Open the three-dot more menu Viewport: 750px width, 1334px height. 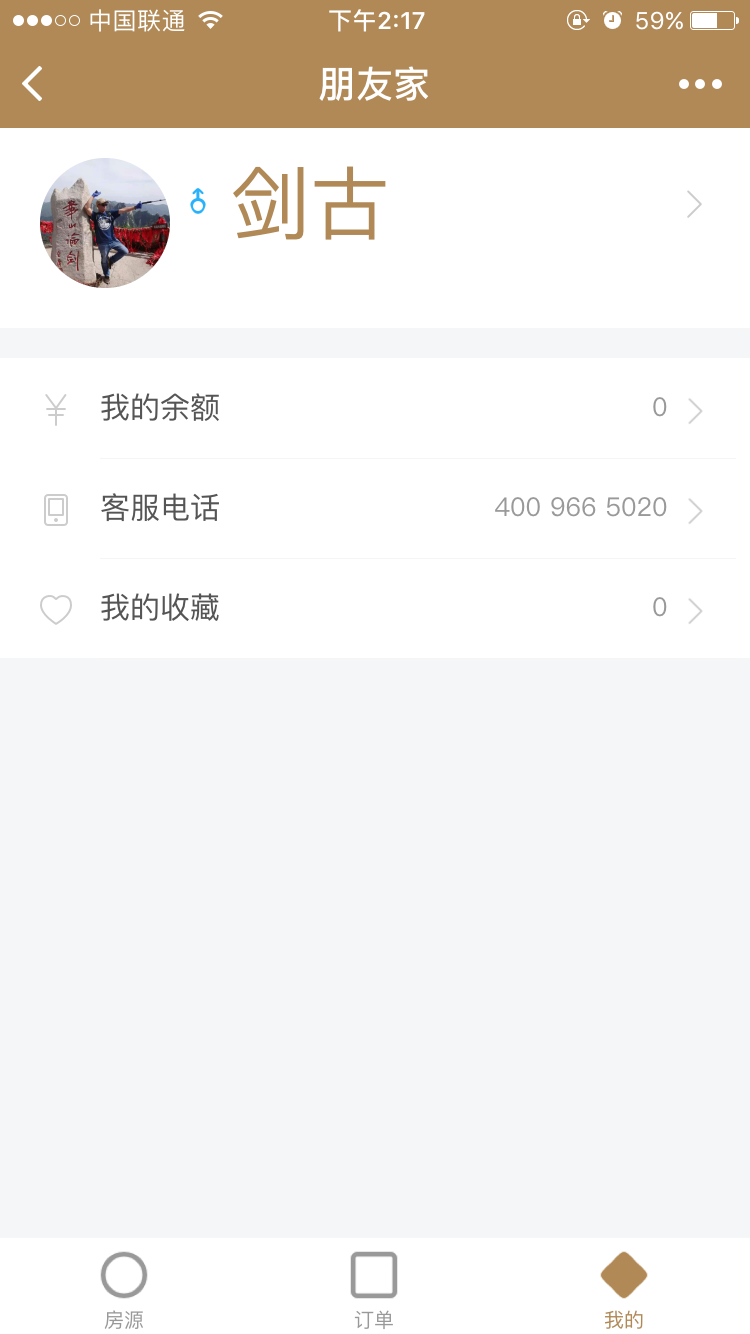tap(700, 84)
